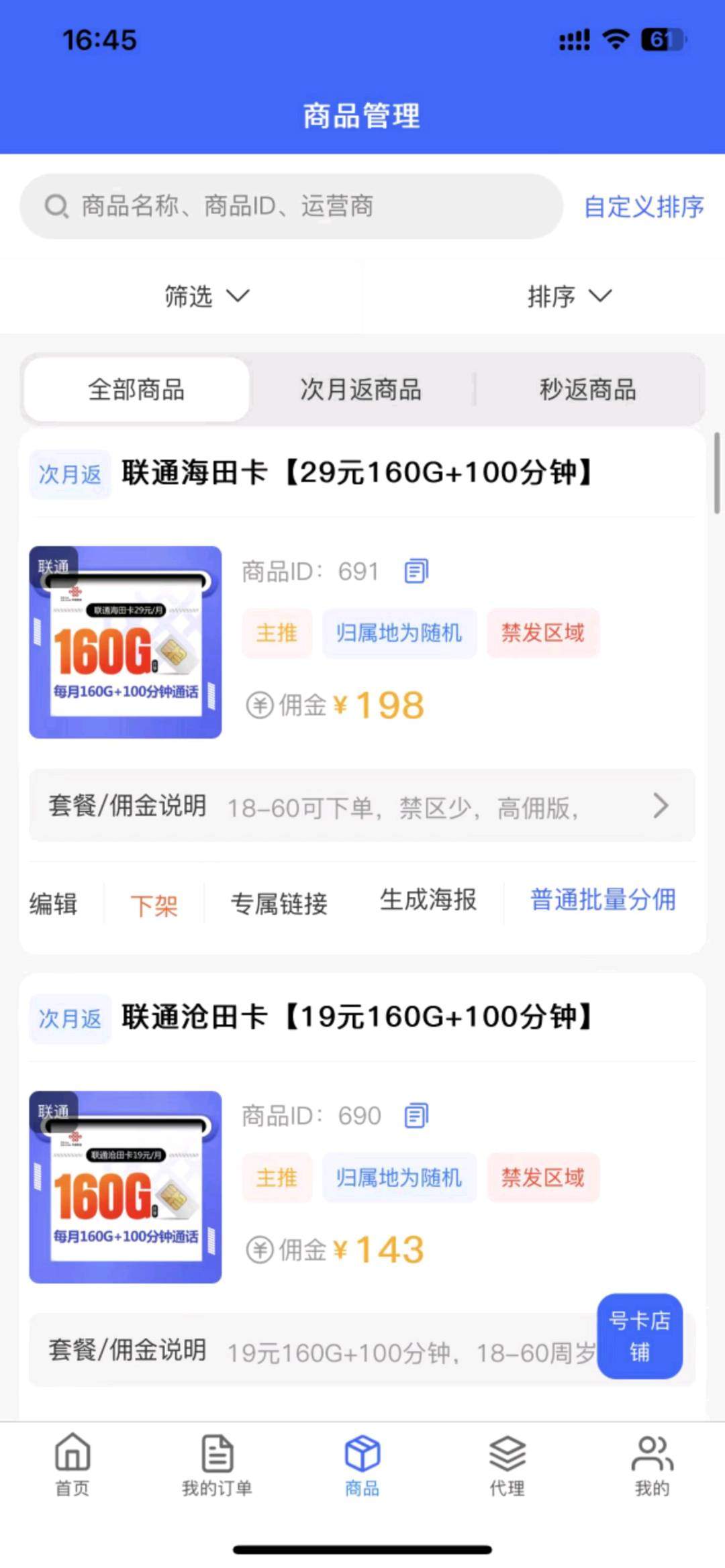Tap 下架 to delist 联通海田卡
The width and height of the screenshot is (725, 1568).
coord(154,905)
